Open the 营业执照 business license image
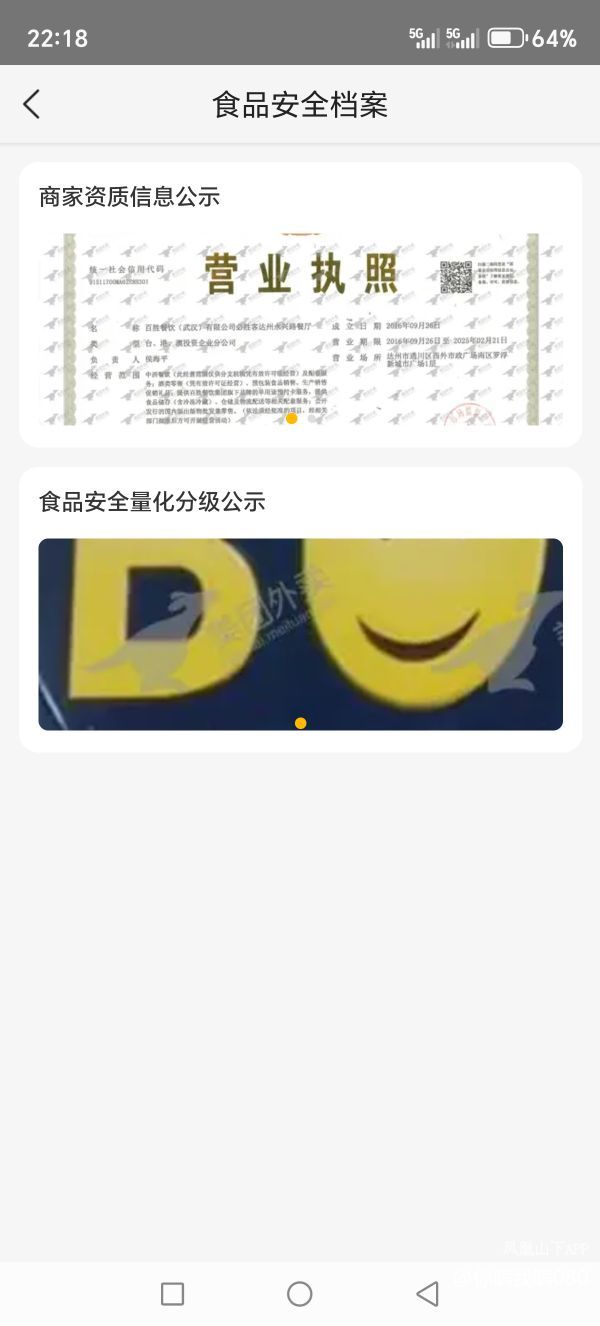The width and height of the screenshot is (600, 1326). 300,329
